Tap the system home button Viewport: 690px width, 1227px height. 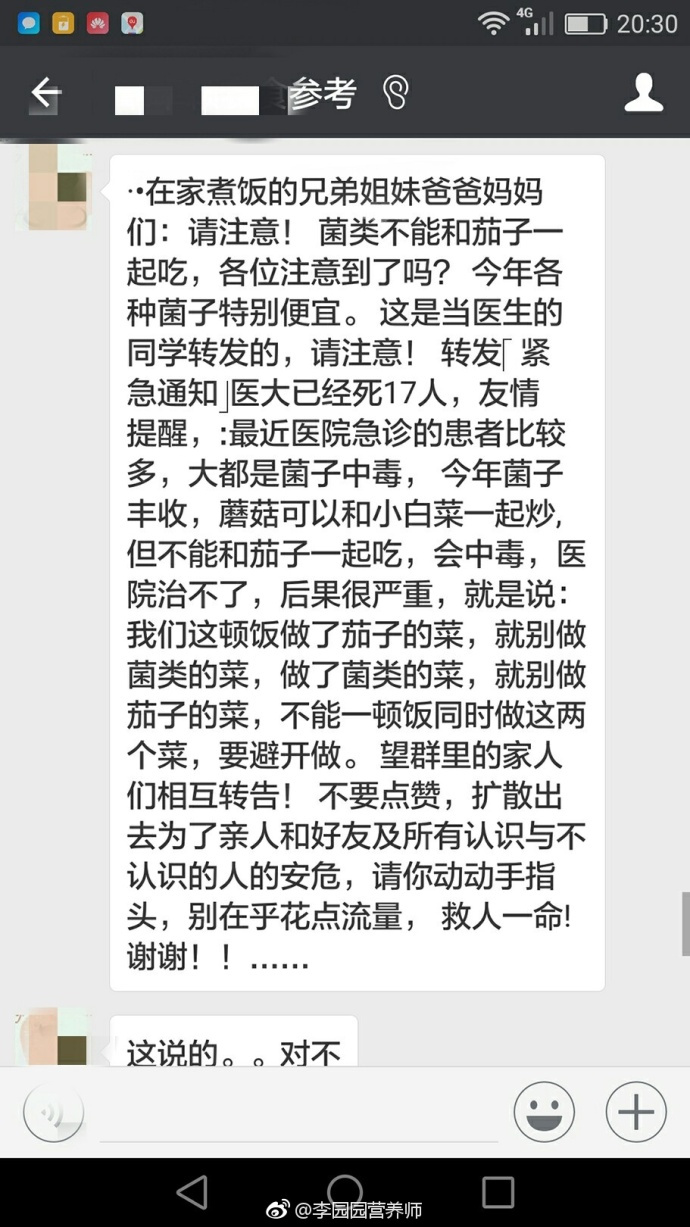345,1192
